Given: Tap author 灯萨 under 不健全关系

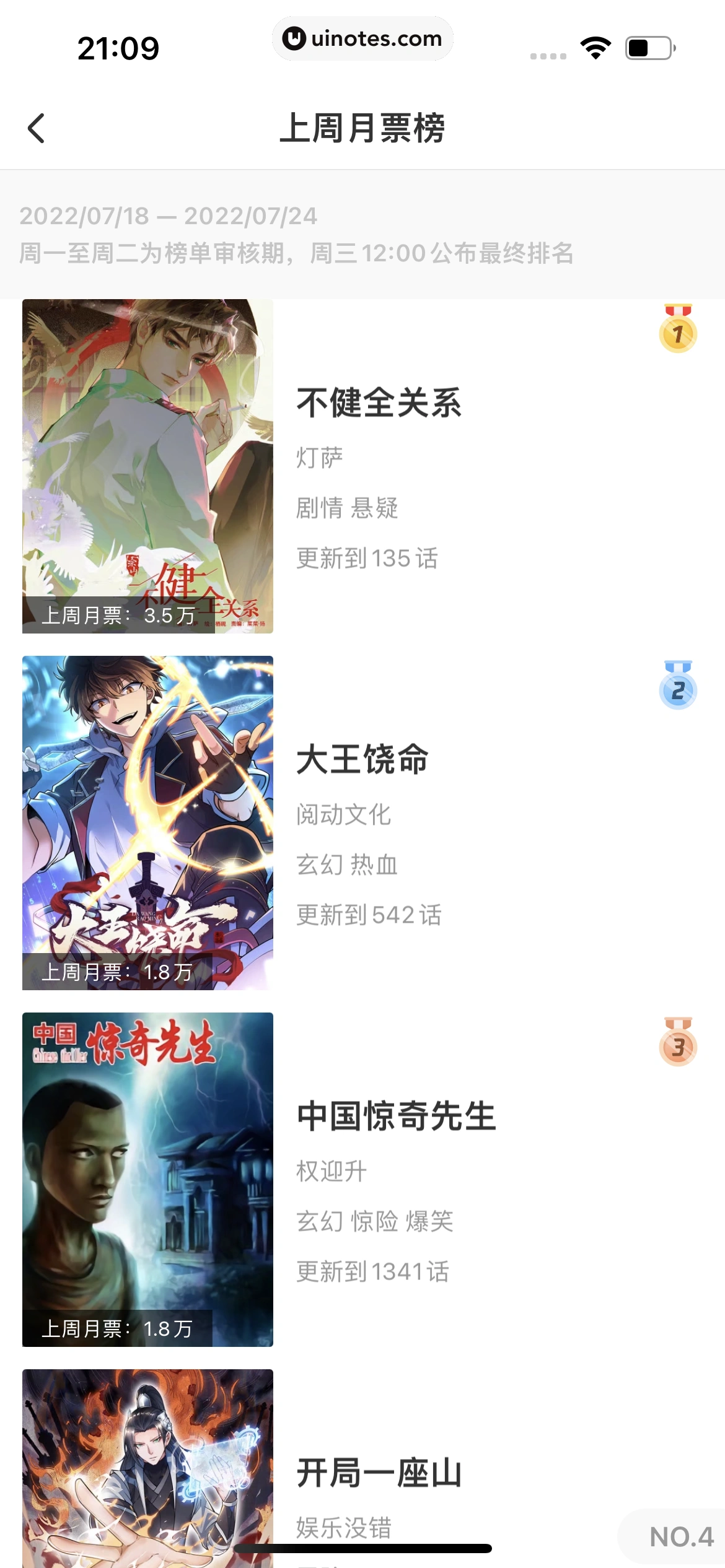Looking at the screenshot, I should pos(321,456).
